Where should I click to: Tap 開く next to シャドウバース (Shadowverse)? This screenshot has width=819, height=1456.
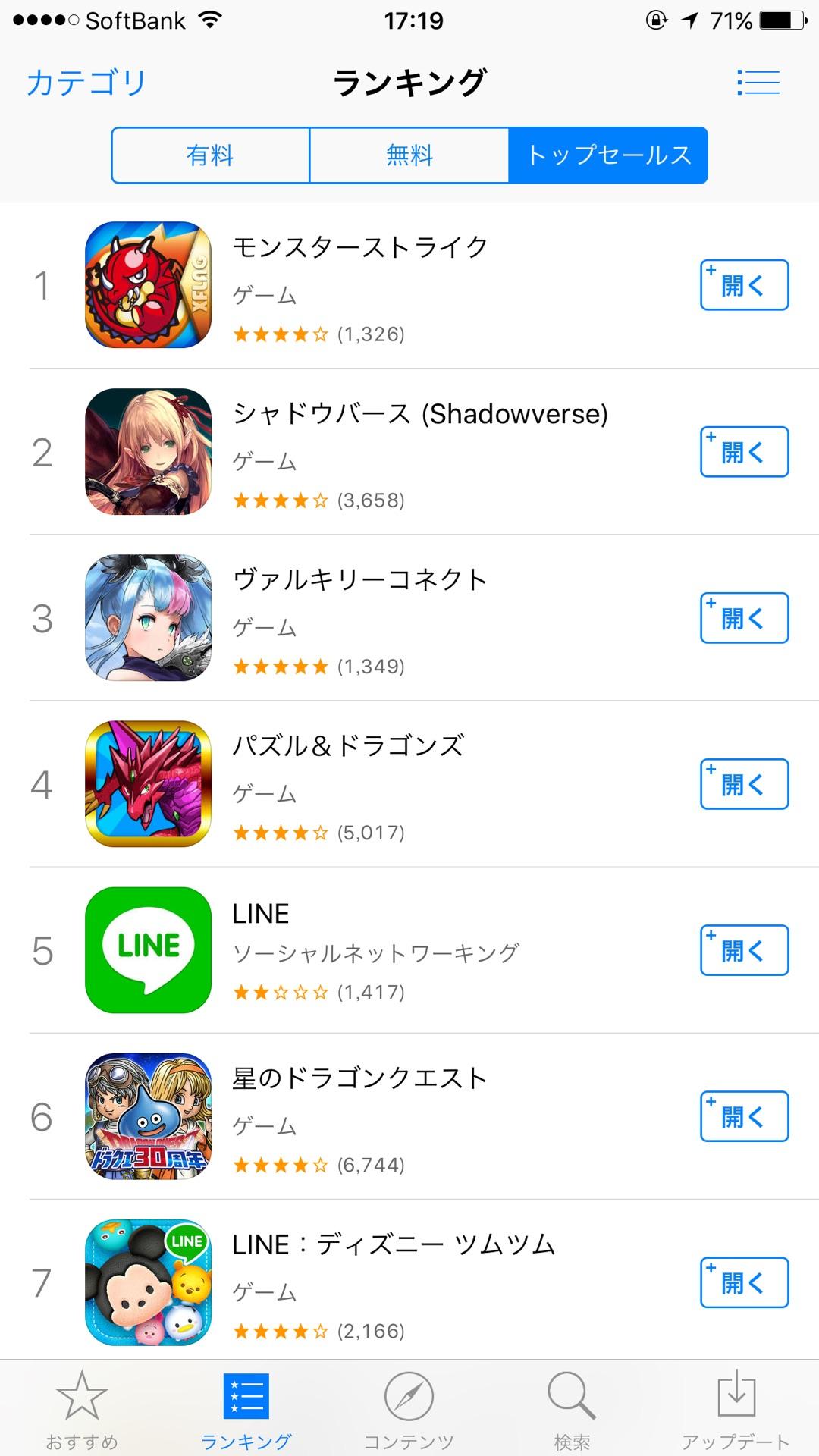[744, 452]
